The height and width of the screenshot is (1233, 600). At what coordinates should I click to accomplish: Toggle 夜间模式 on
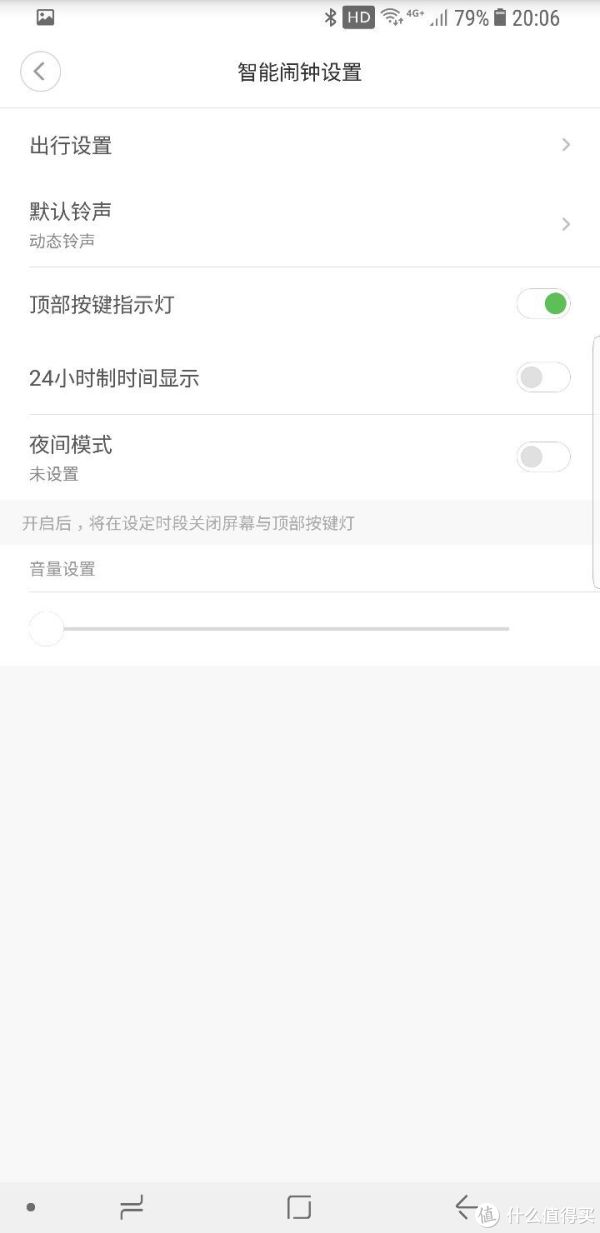tap(543, 457)
